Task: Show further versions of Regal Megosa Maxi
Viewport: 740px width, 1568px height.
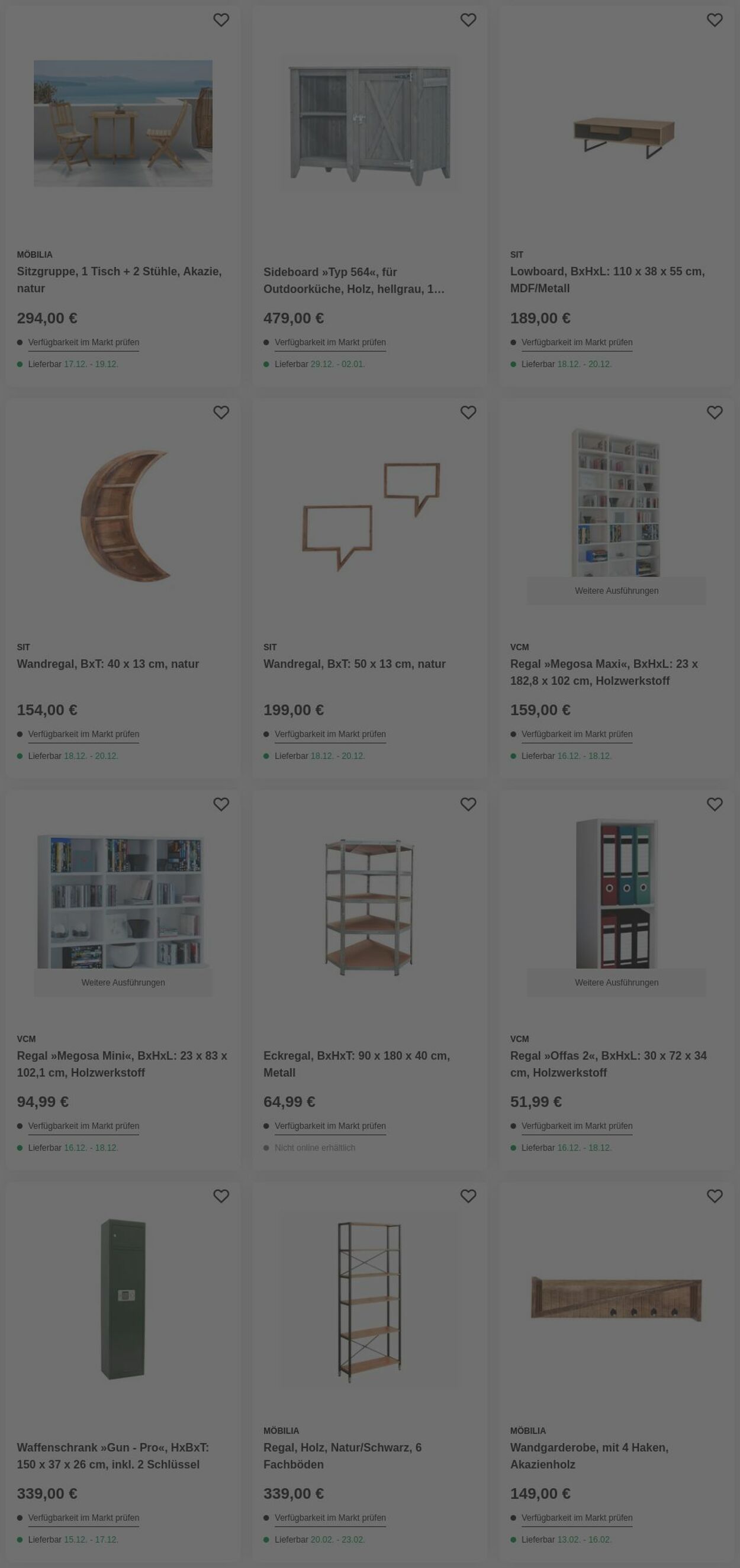Action: (x=616, y=590)
